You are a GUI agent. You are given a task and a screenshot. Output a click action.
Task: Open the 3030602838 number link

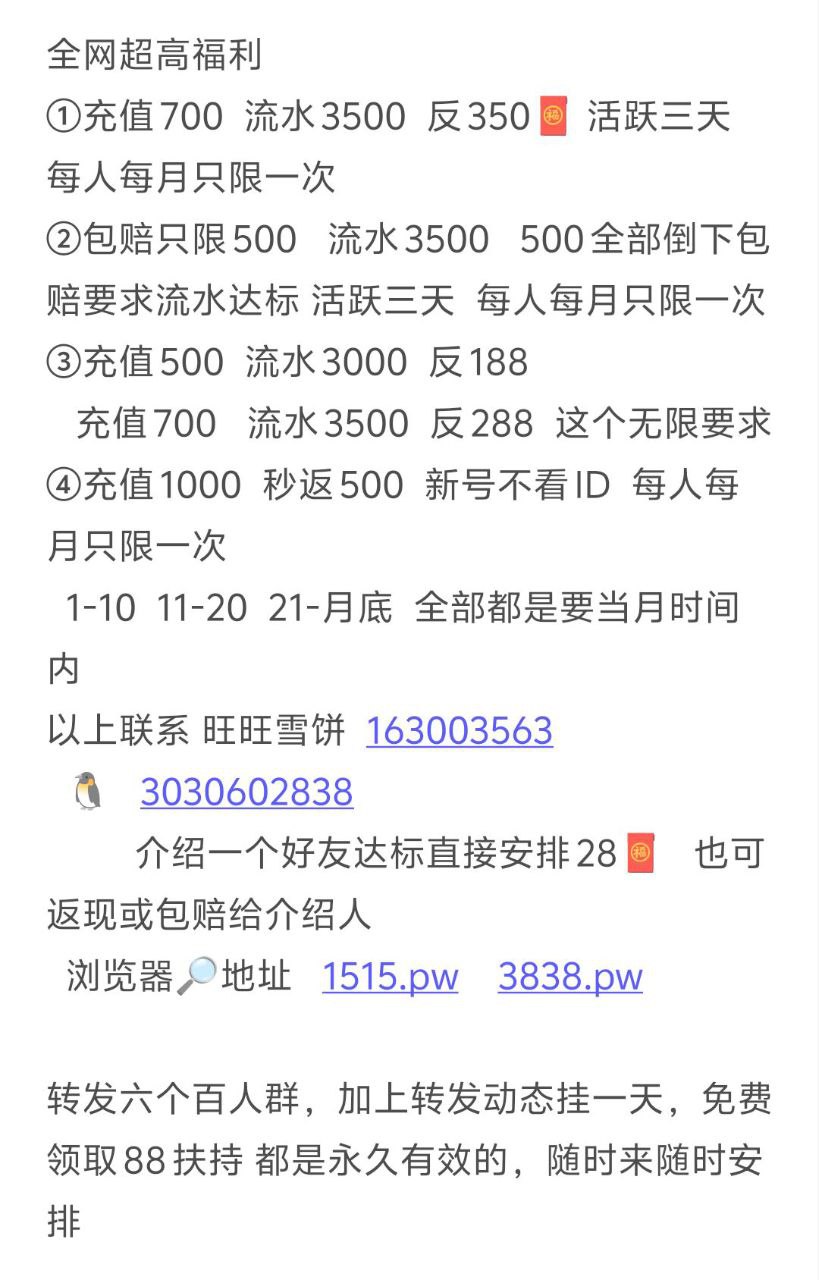click(246, 793)
